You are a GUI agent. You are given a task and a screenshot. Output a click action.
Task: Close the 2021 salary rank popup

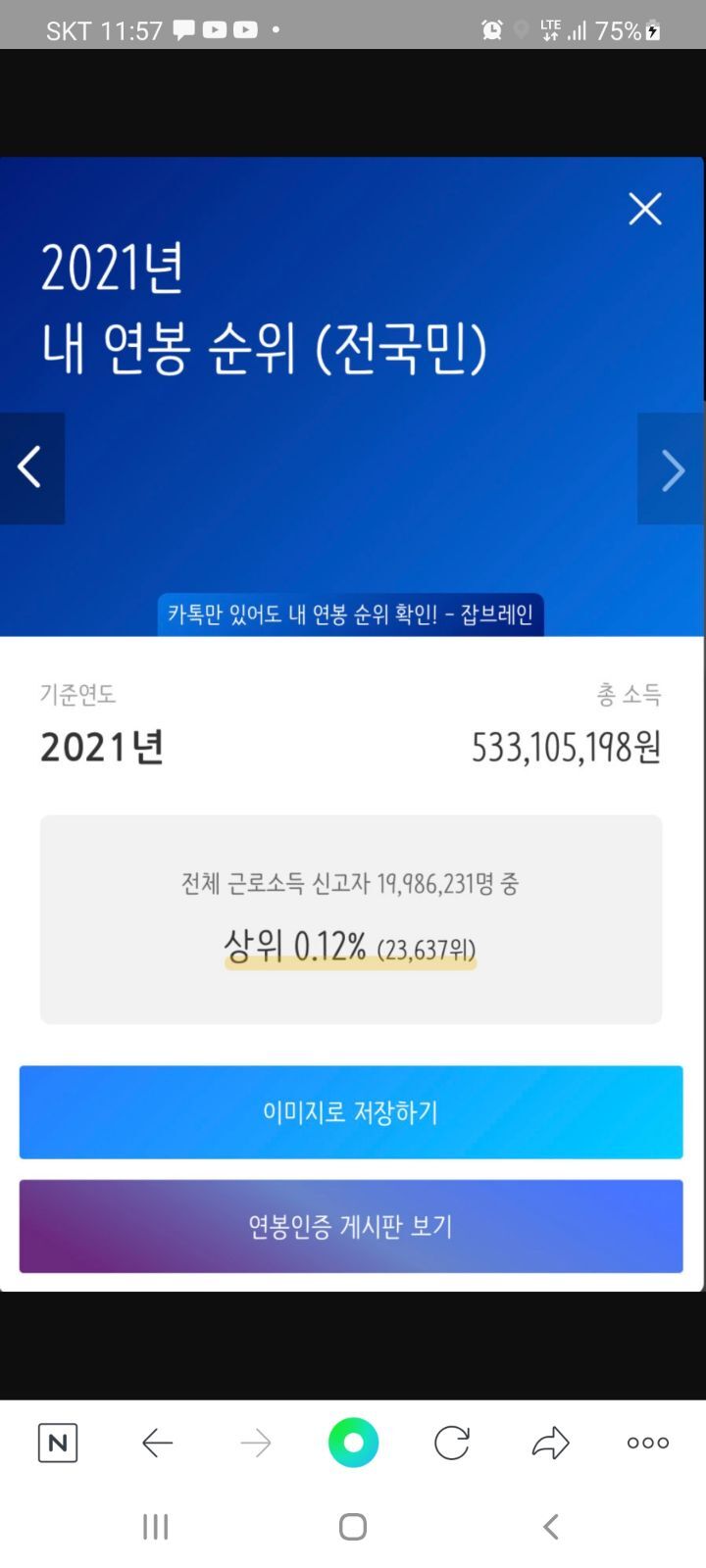[645, 209]
